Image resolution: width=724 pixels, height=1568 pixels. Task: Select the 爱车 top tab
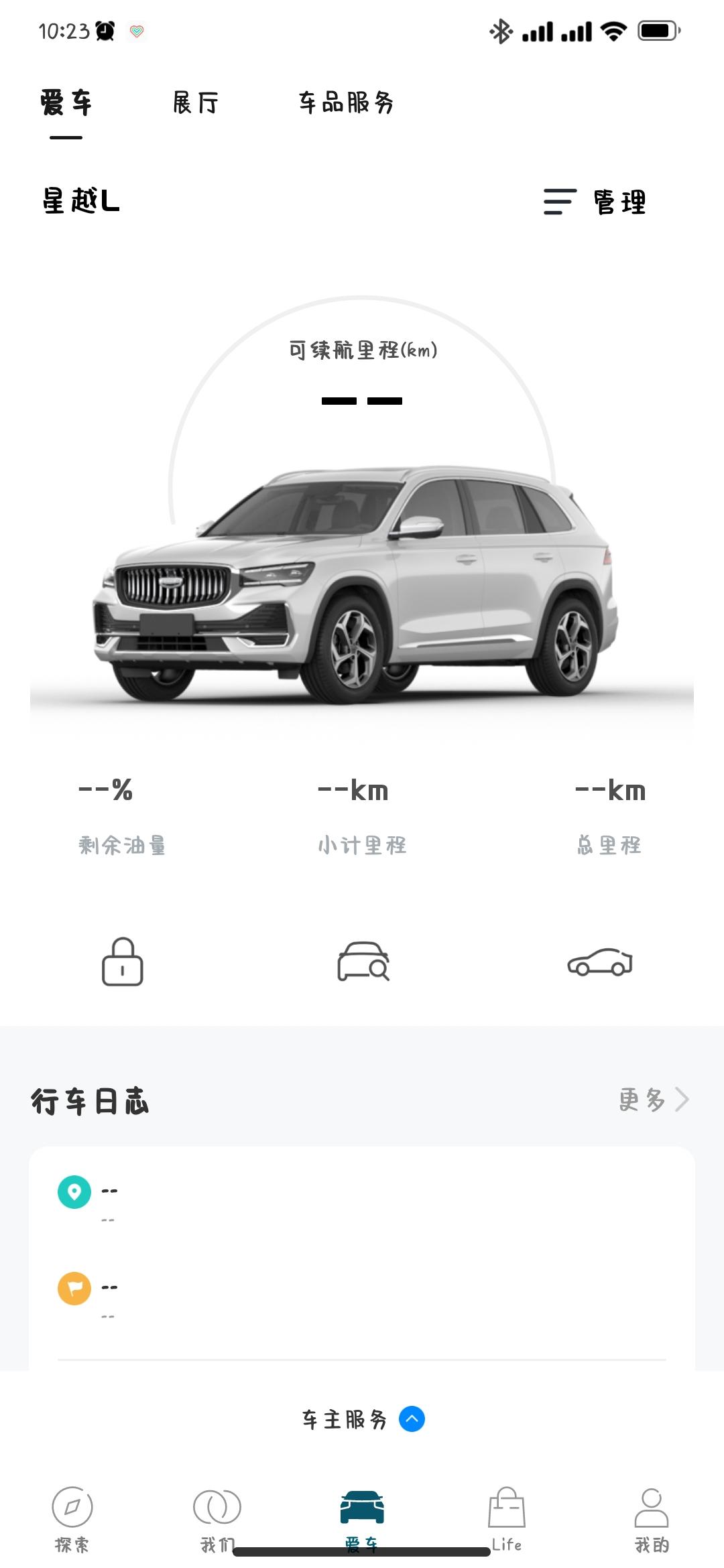pos(66,103)
